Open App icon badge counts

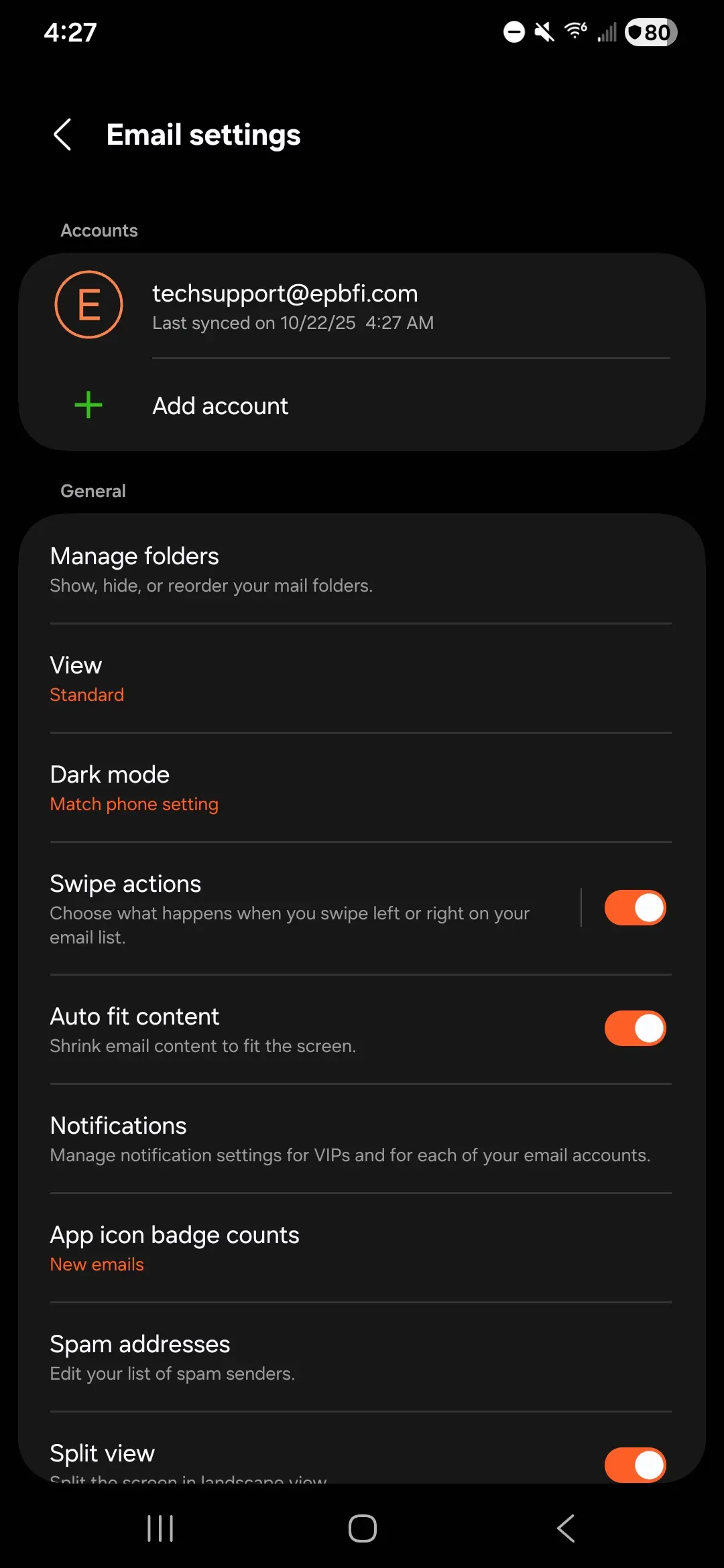tap(362, 1248)
